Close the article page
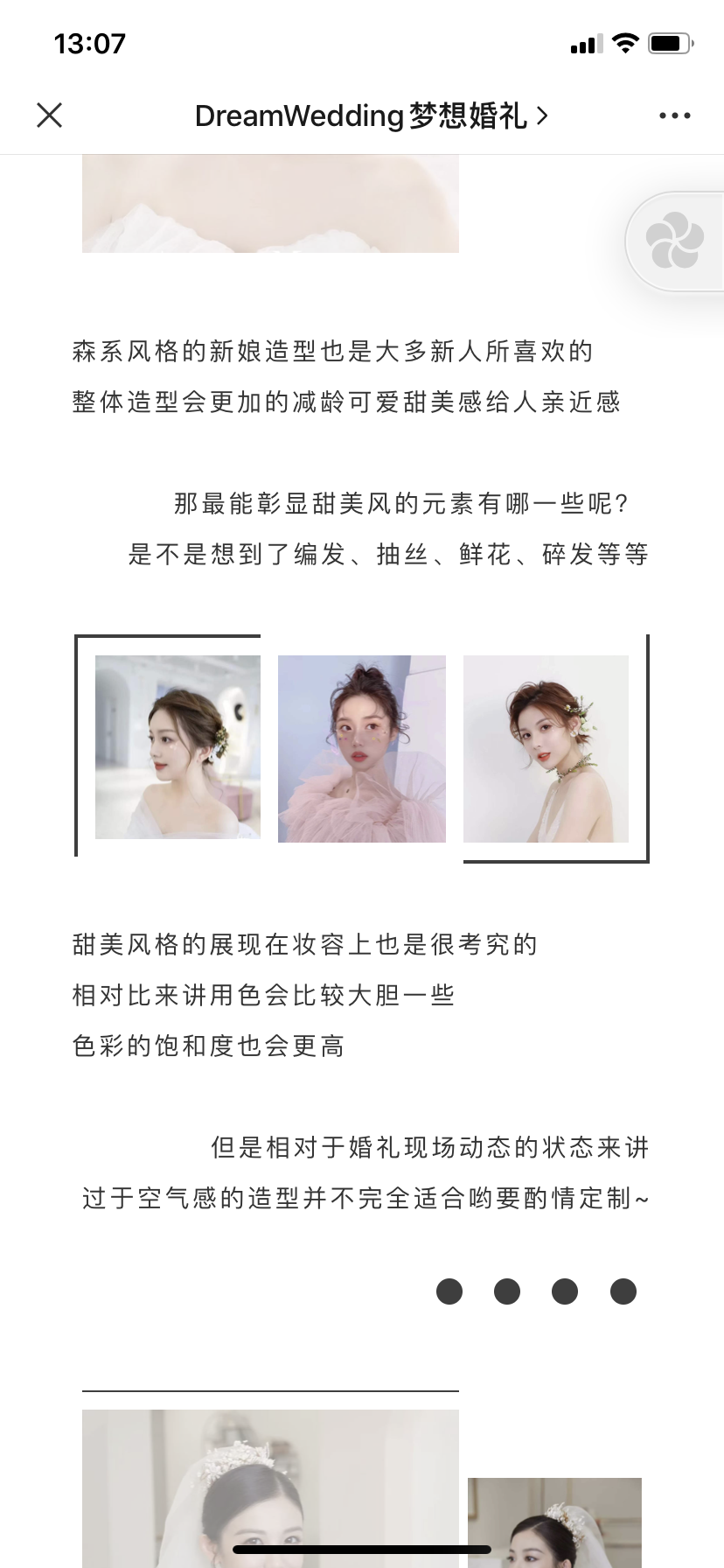Screen dimensions: 724x1568 tap(50, 115)
